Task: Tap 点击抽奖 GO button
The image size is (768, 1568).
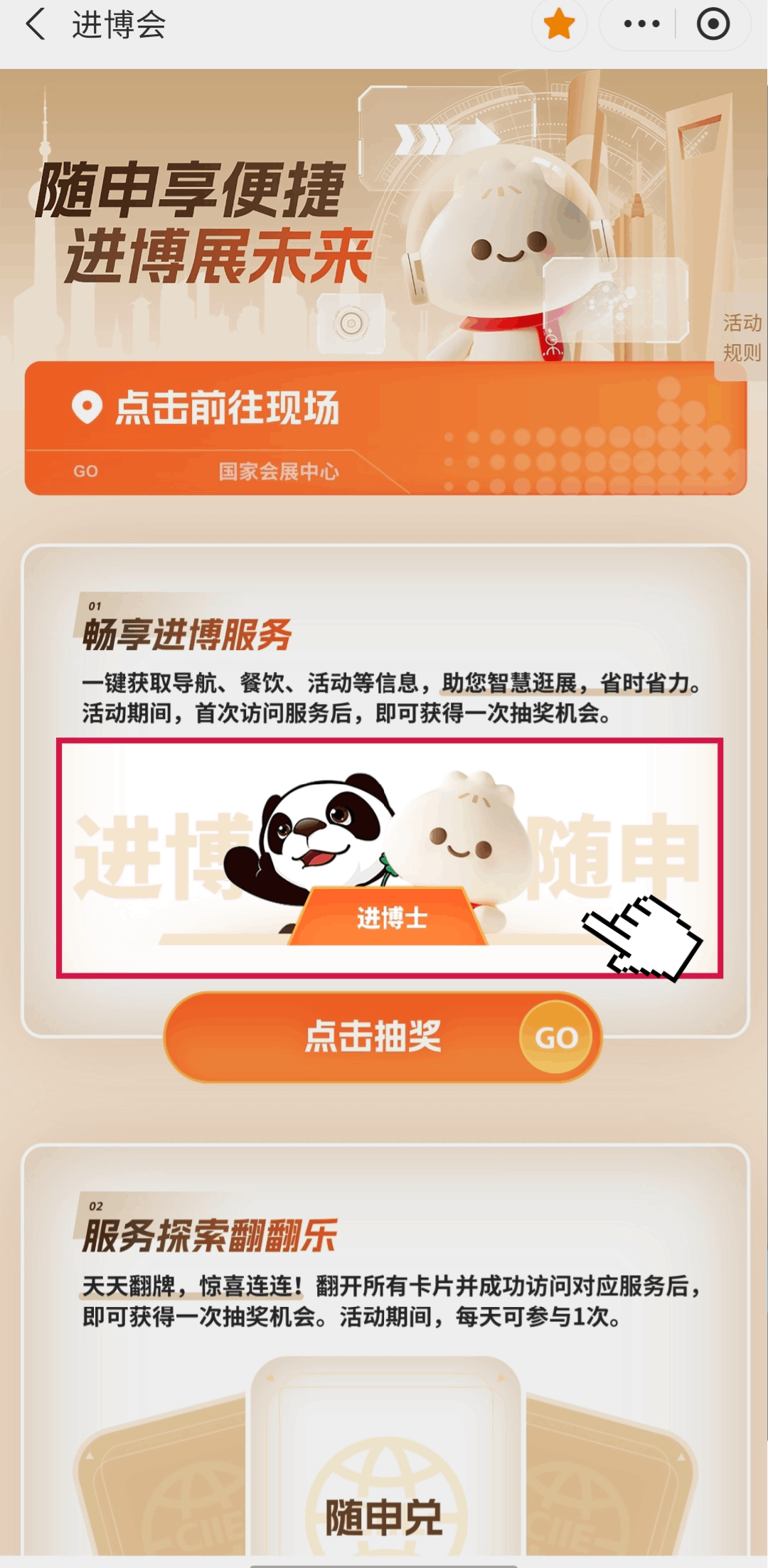Action: (383, 1038)
